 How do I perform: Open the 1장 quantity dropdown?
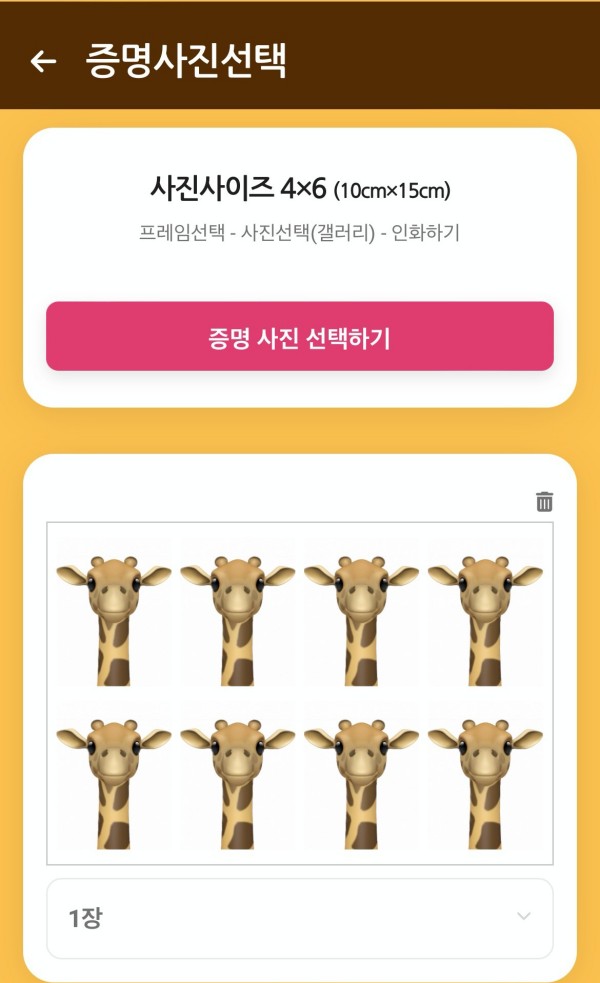click(x=299, y=918)
